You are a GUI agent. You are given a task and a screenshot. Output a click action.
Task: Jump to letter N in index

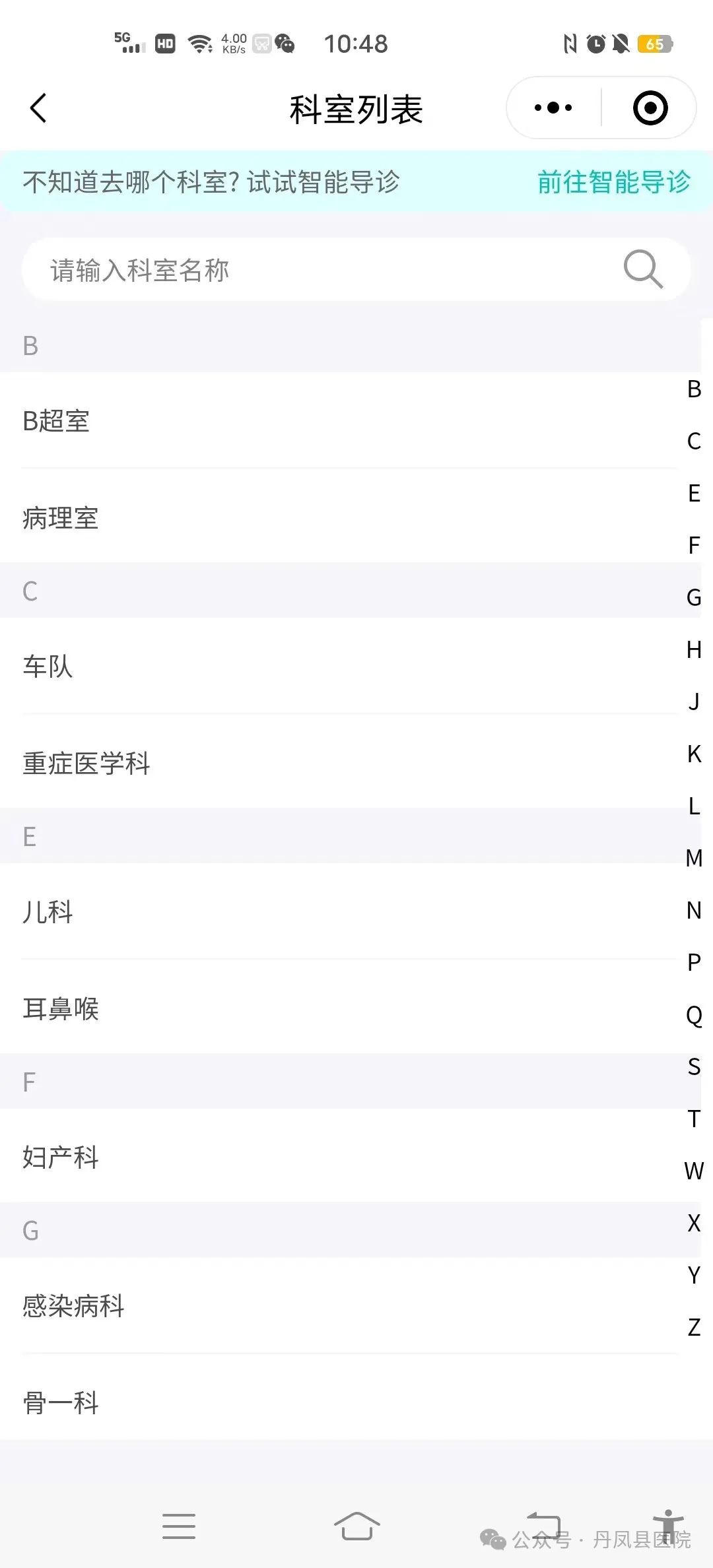point(693,910)
